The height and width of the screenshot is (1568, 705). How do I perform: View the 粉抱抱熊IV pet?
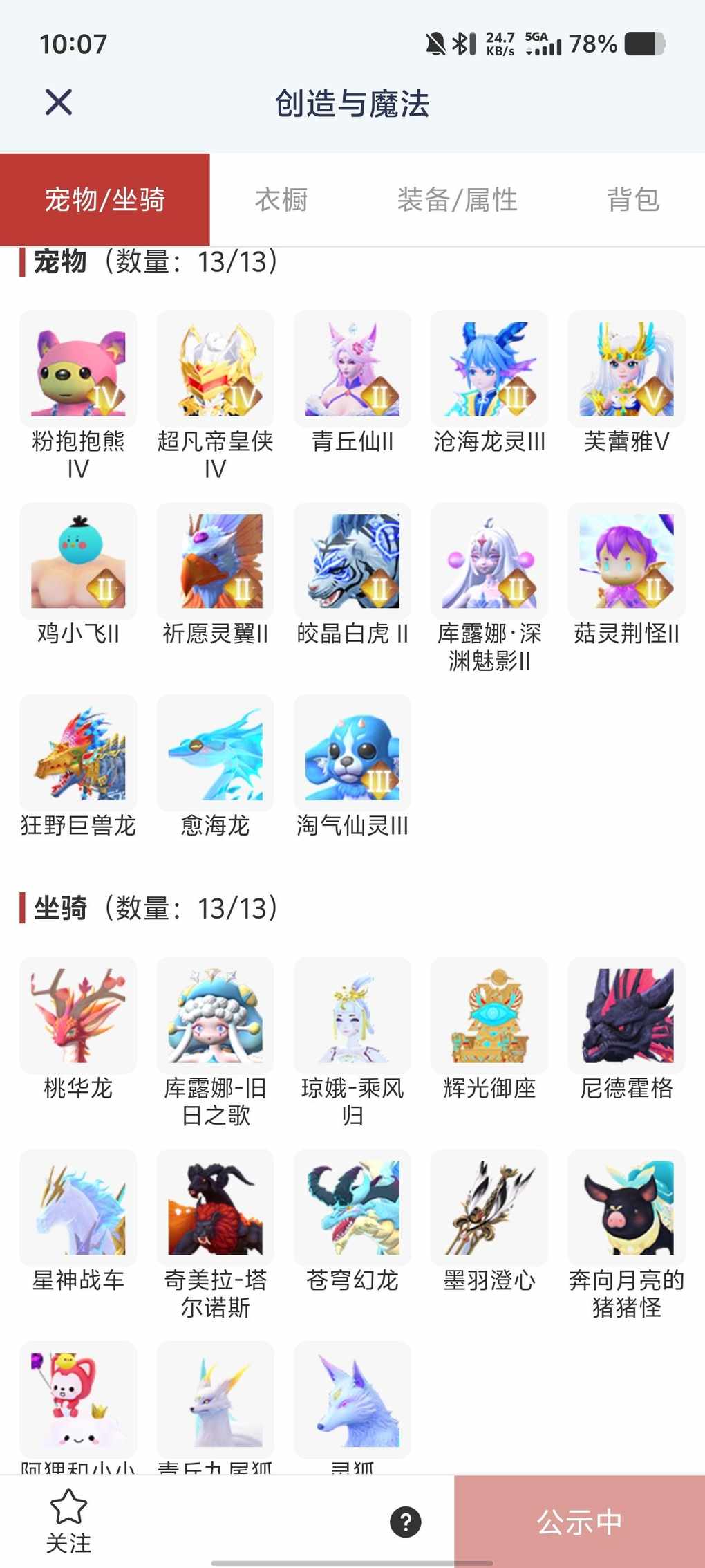(78, 369)
